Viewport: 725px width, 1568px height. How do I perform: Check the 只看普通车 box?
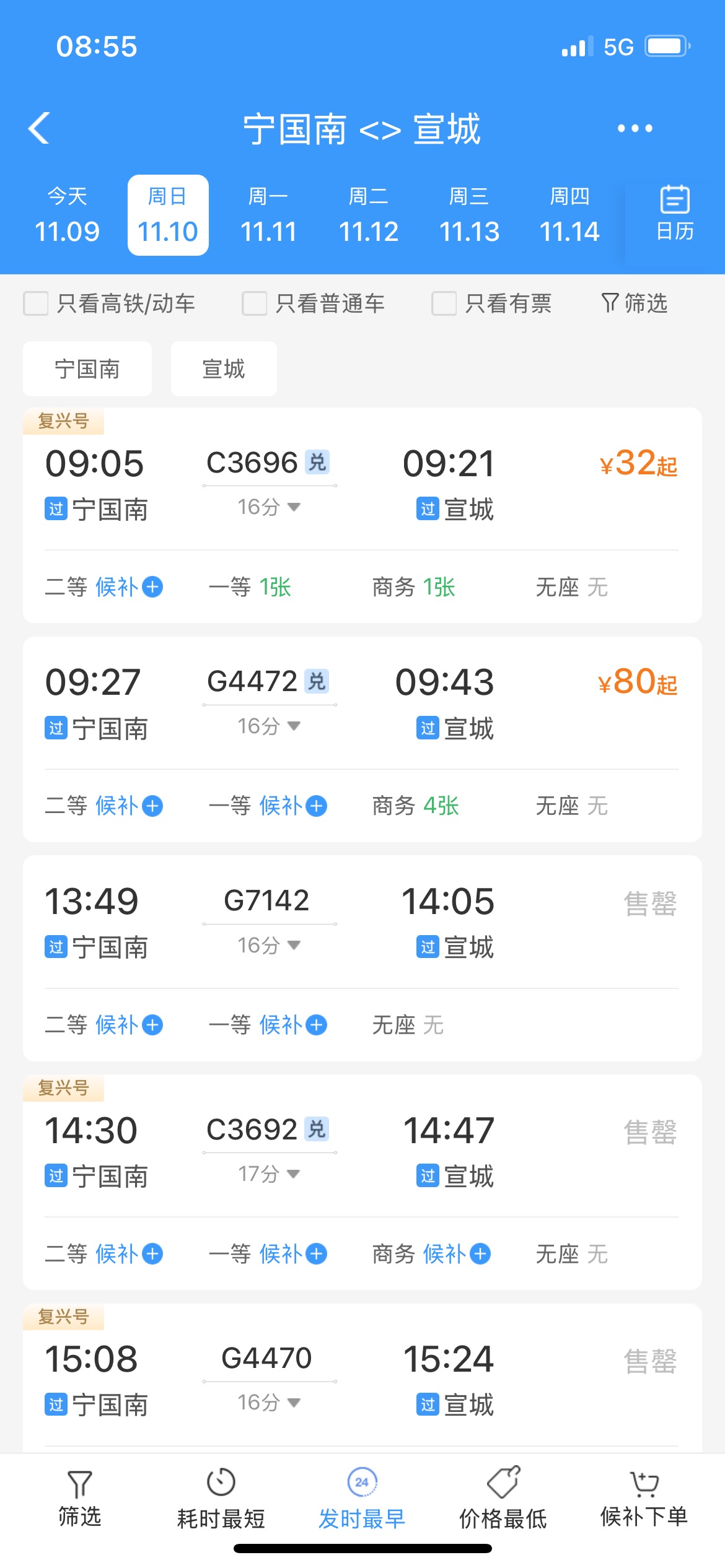coord(254,303)
